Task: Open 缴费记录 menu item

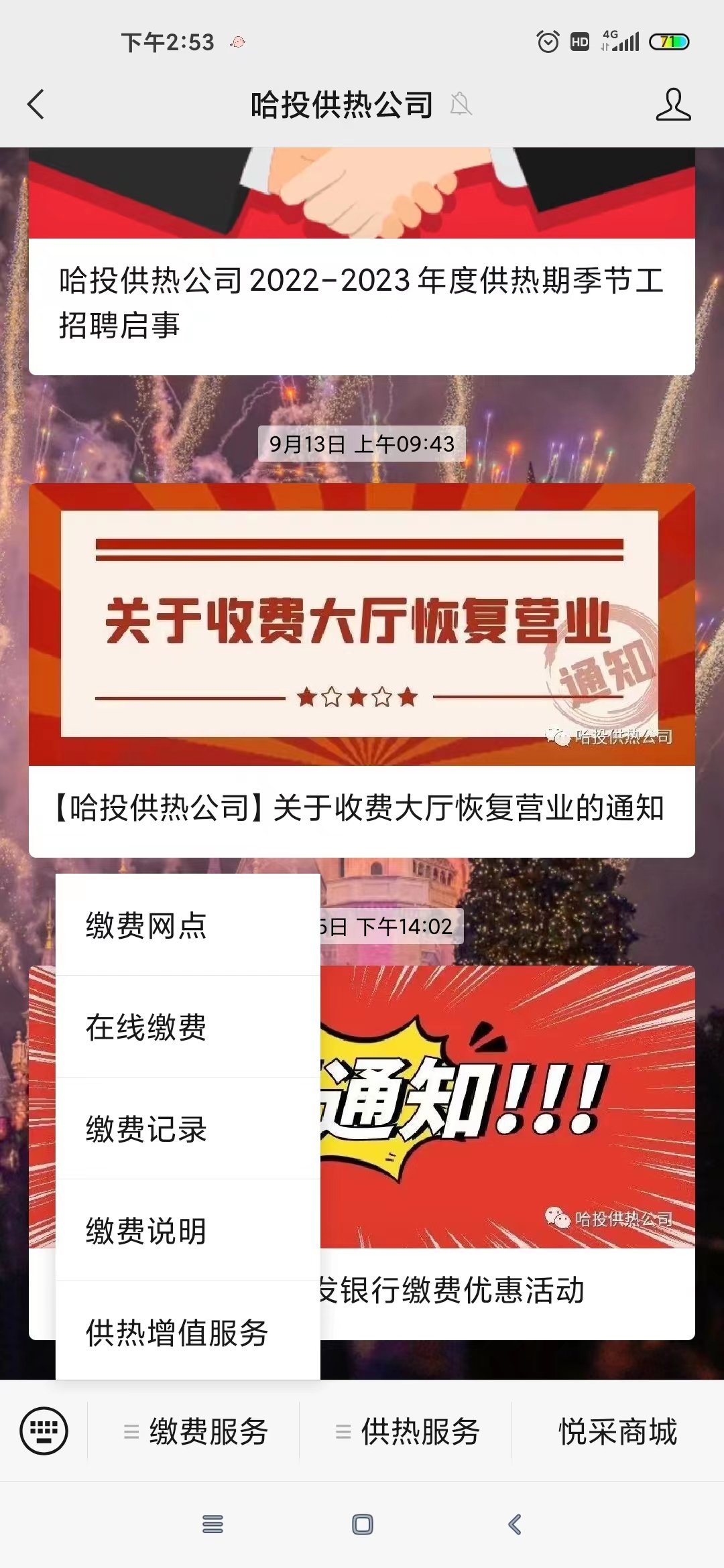Action: point(188,1129)
